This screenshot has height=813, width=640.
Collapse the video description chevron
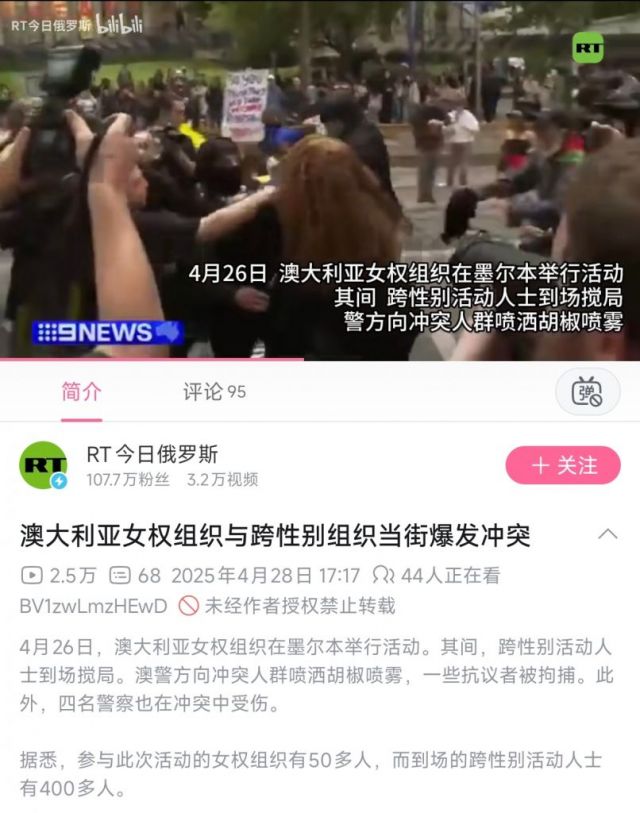coord(607,534)
